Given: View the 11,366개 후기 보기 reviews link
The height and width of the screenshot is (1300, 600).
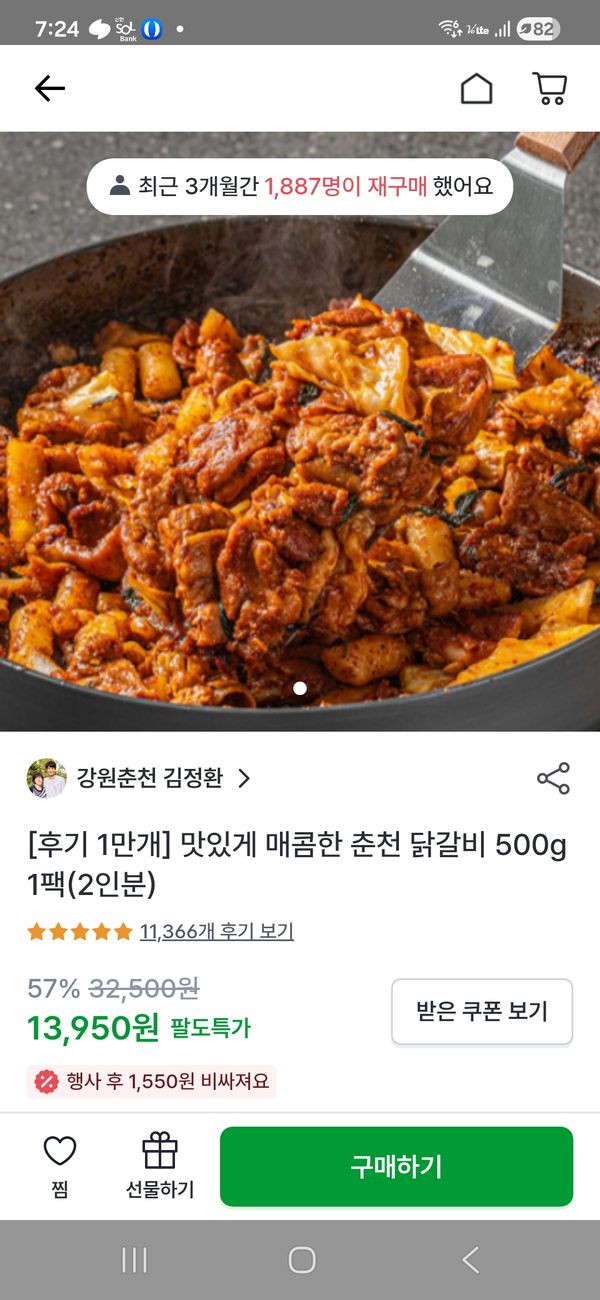Looking at the screenshot, I should point(217,932).
